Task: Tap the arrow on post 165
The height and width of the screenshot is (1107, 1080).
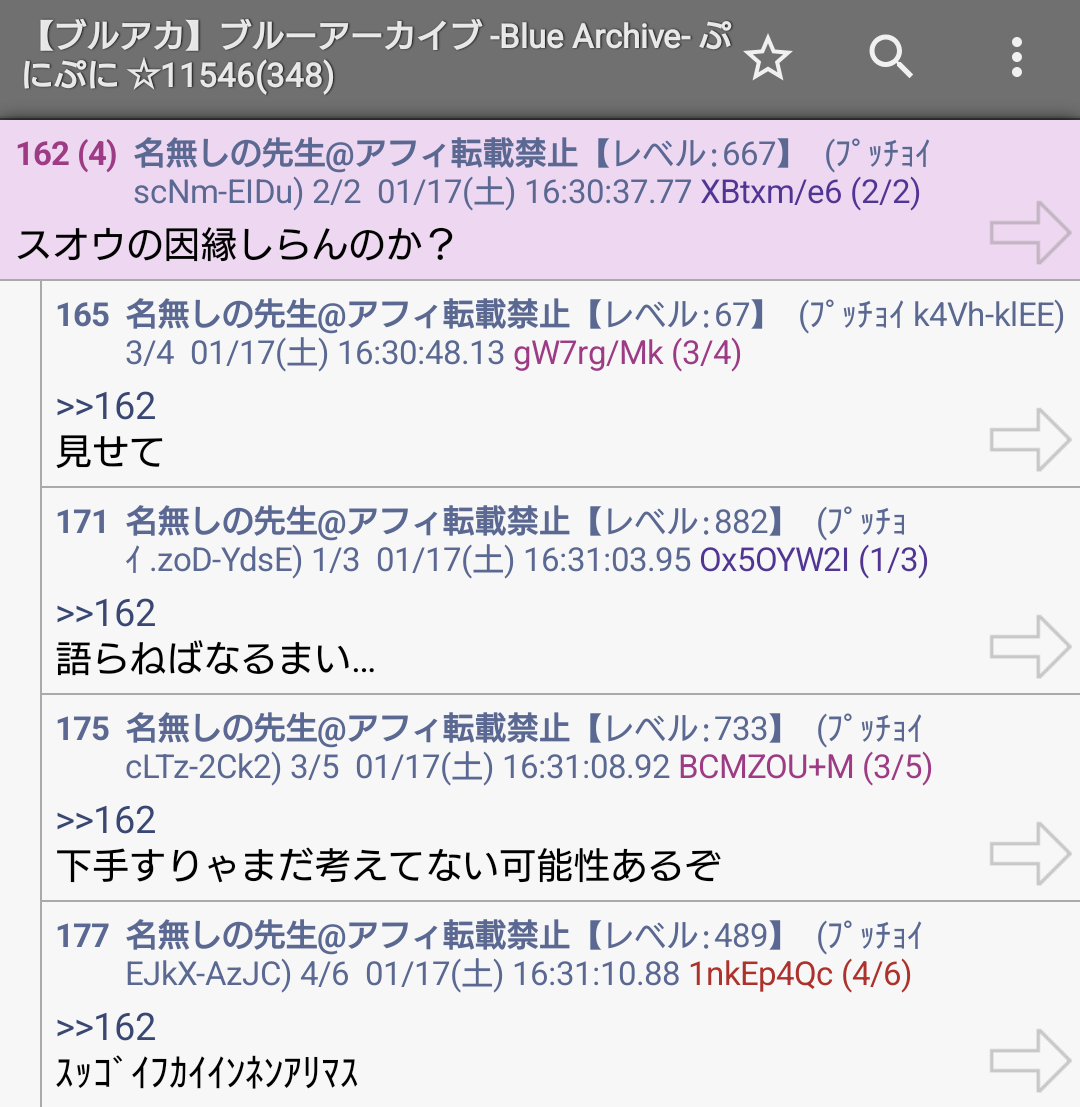Action: [x=1030, y=440]
